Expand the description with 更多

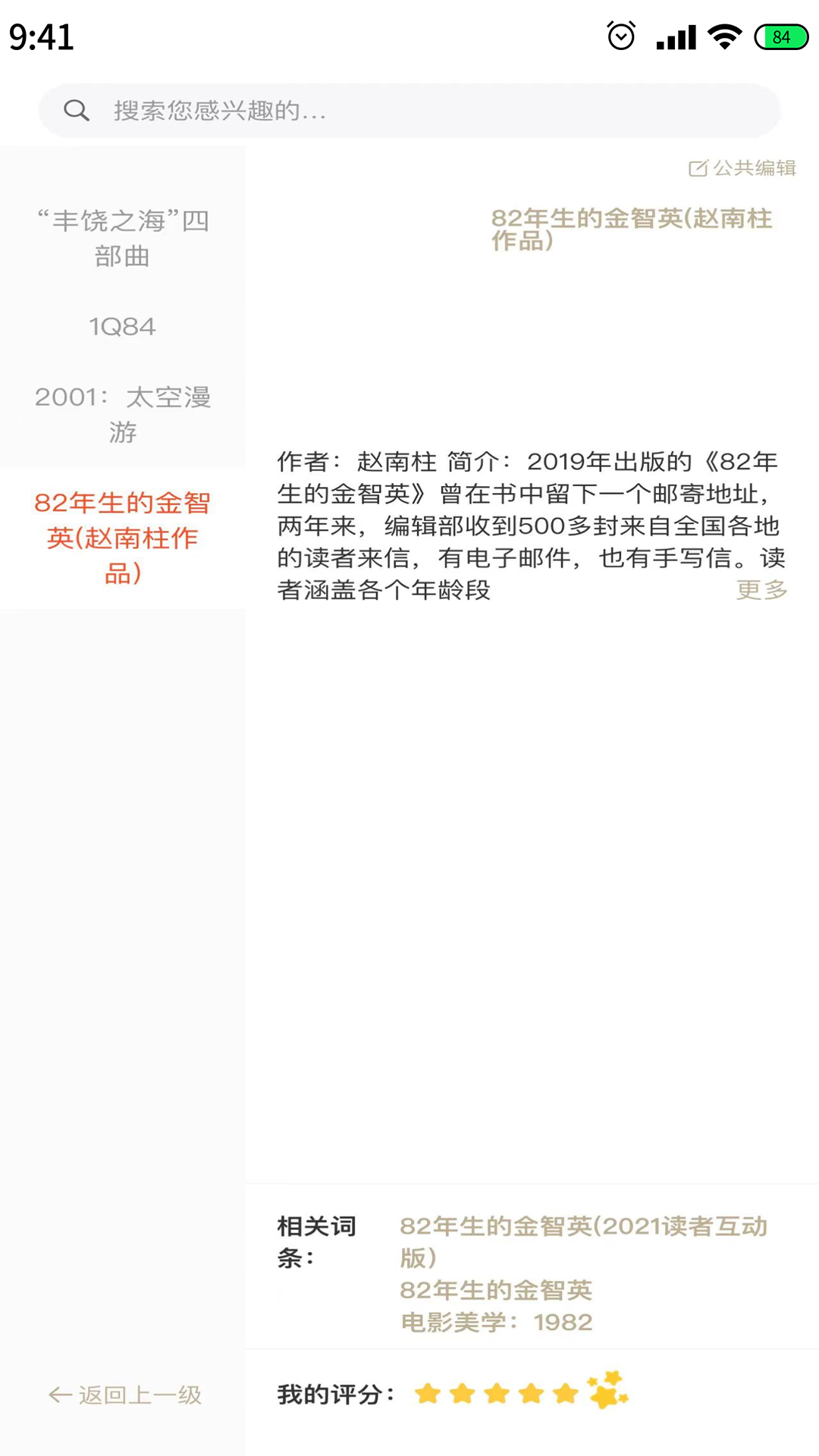pos(761,589)
